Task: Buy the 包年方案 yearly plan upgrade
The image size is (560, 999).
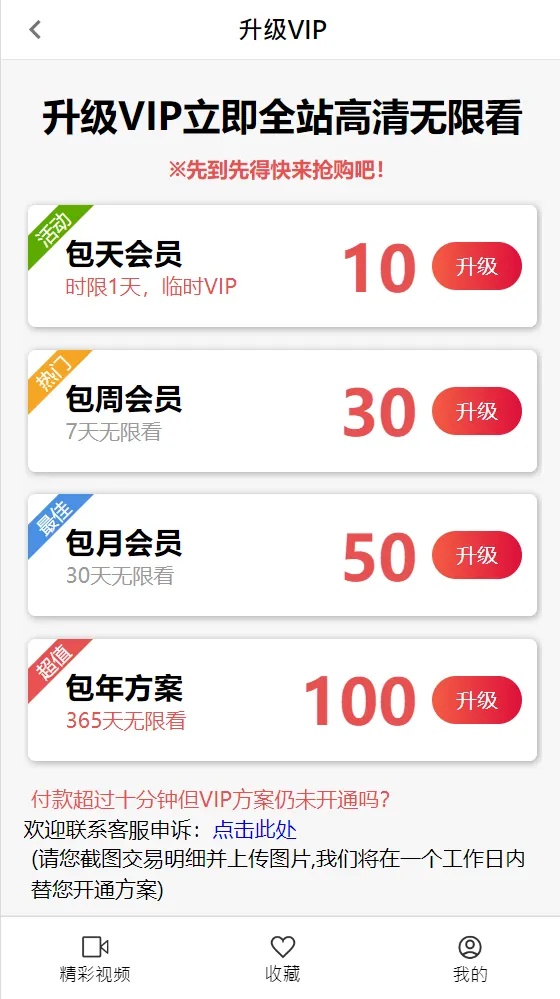Action: (477, 700)
